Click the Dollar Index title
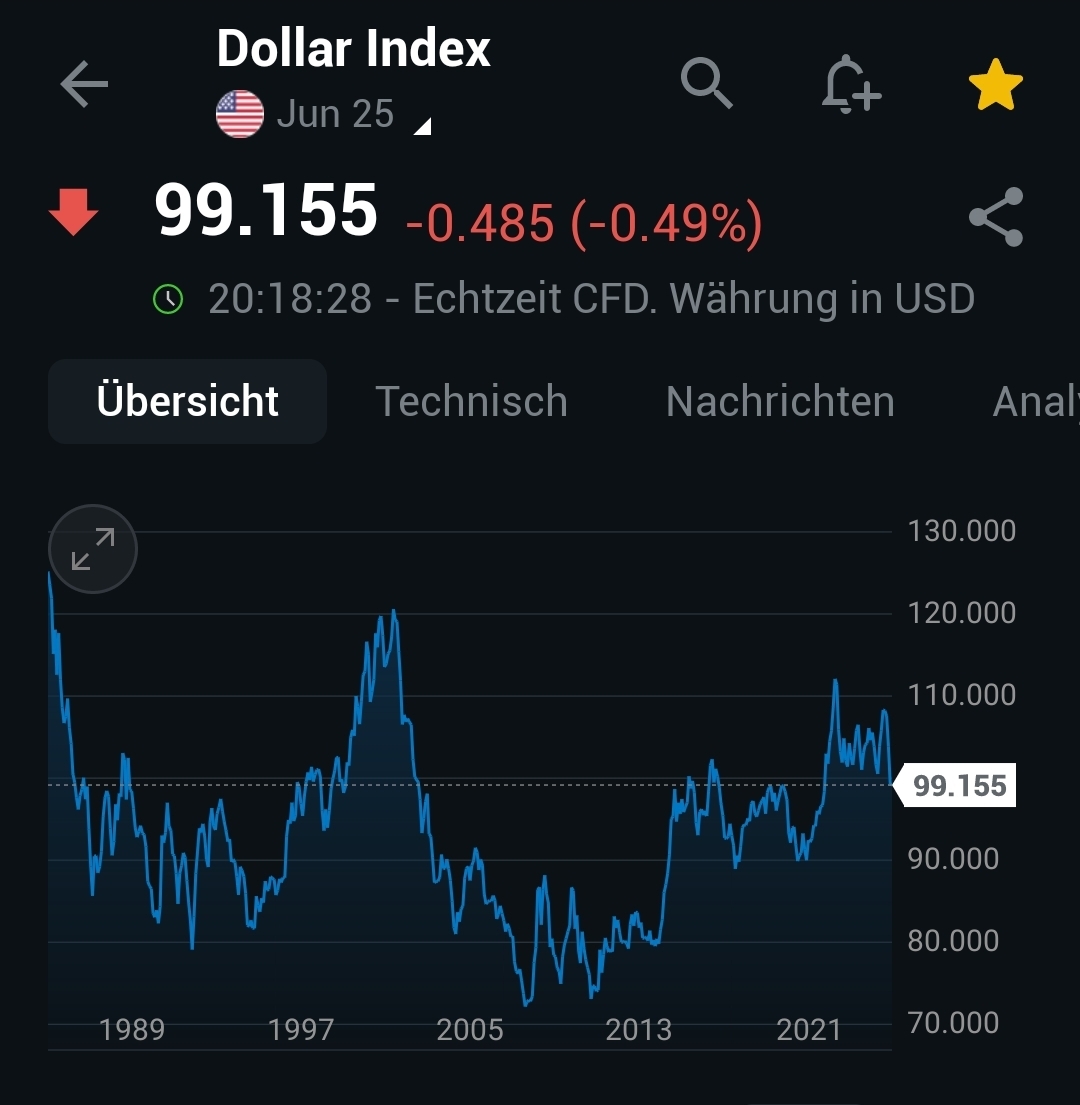Screen dimensions: 1080x1105 pos(353,46)
